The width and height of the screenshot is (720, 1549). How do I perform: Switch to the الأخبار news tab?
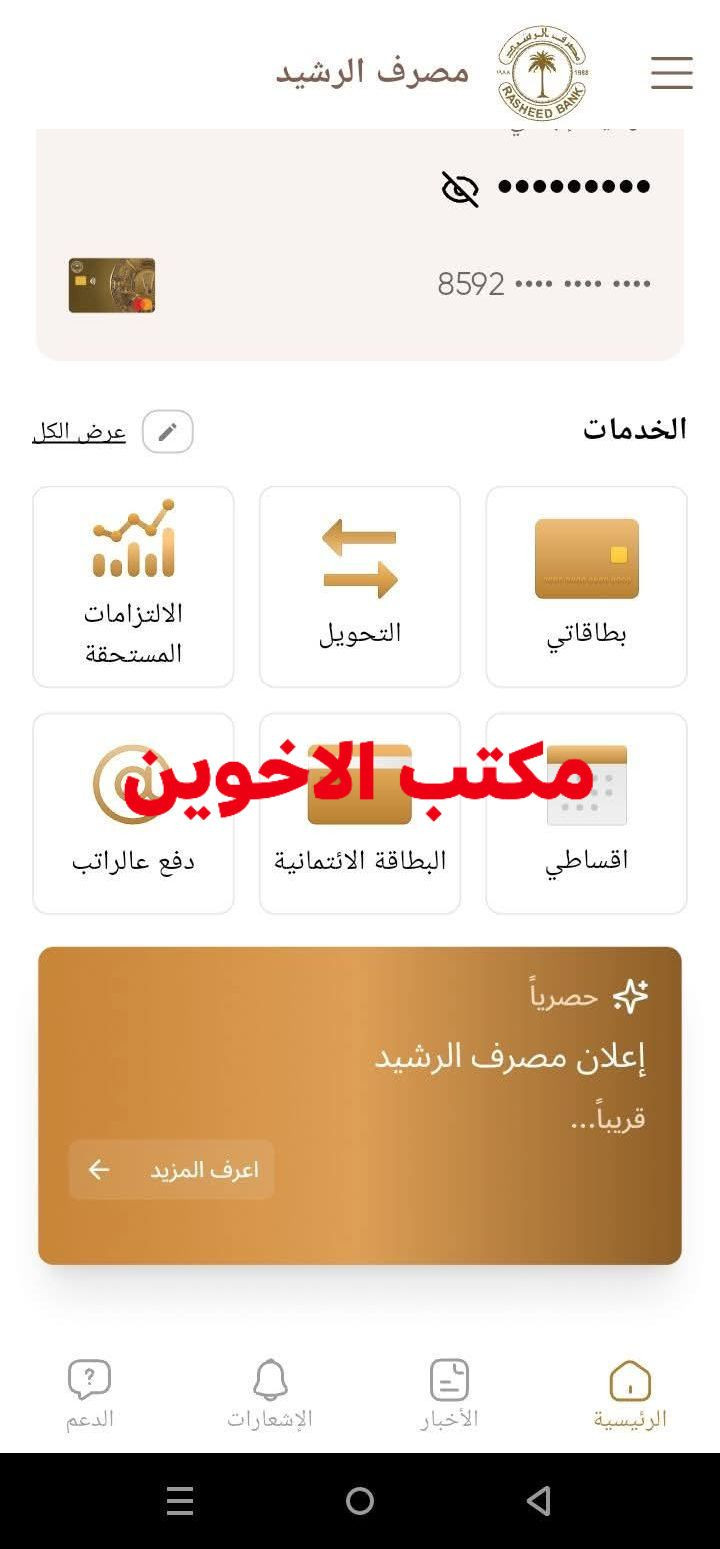449,1394
